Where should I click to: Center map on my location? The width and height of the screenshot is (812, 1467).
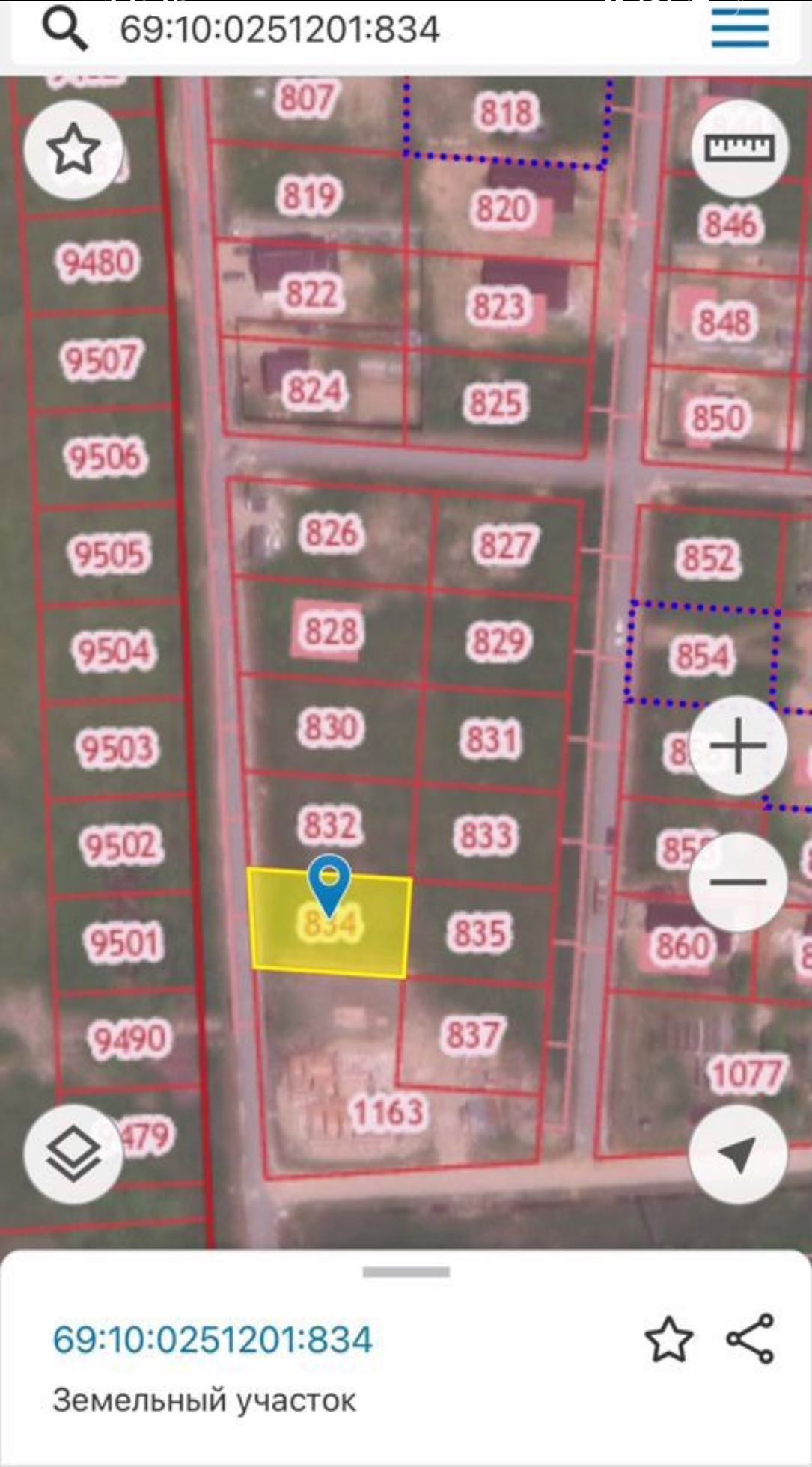[738, 1153]
